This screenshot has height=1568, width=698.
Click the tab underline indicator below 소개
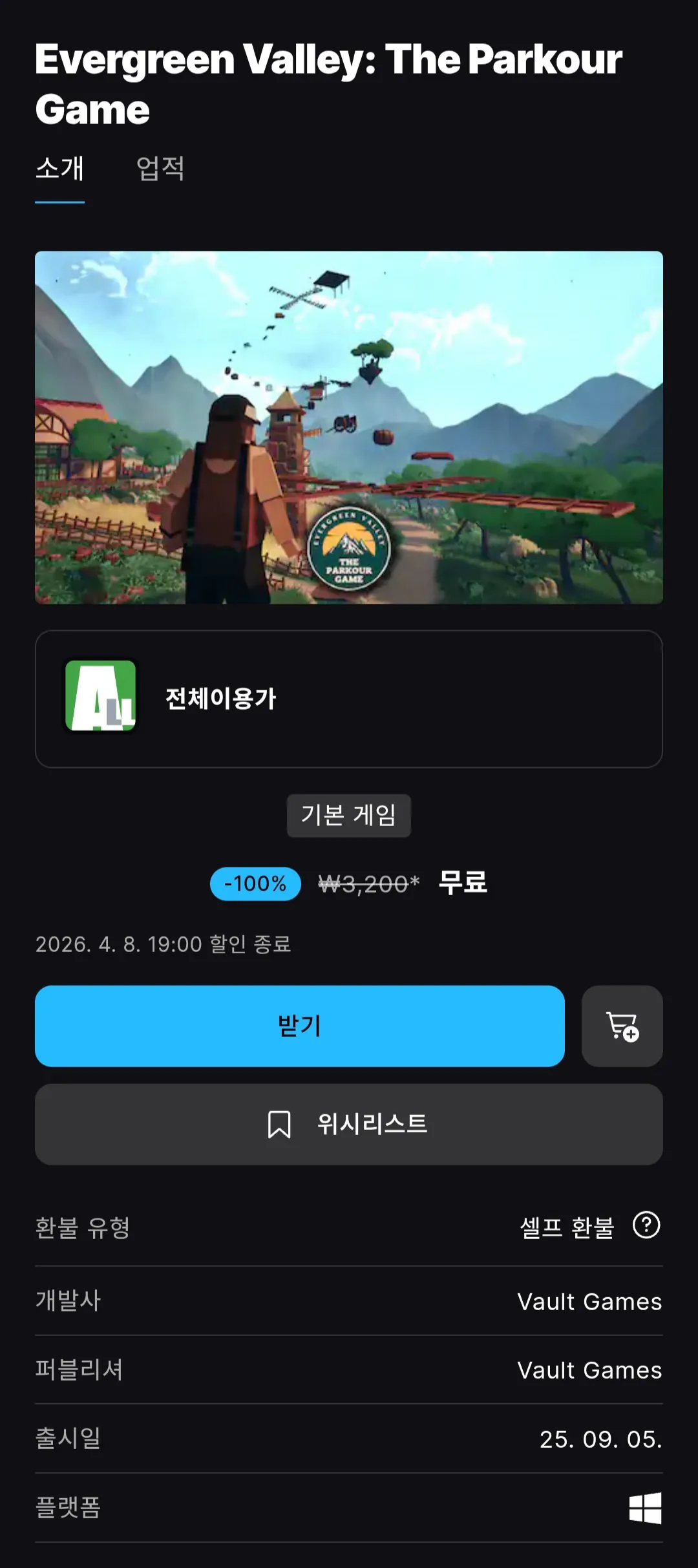(60, 201)
